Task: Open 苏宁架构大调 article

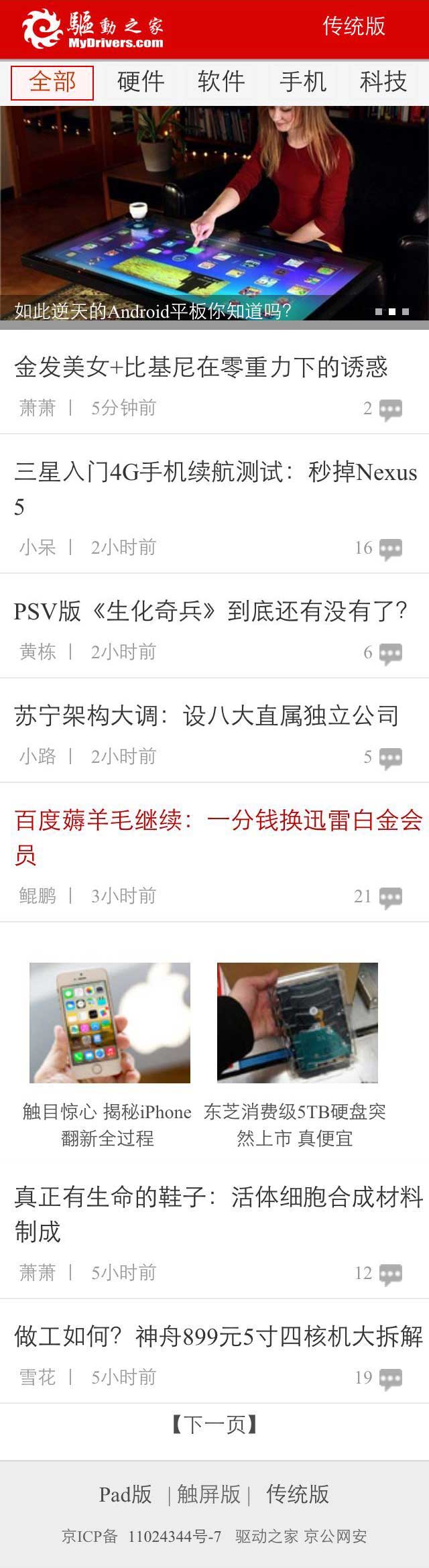Action: point(206,716)
